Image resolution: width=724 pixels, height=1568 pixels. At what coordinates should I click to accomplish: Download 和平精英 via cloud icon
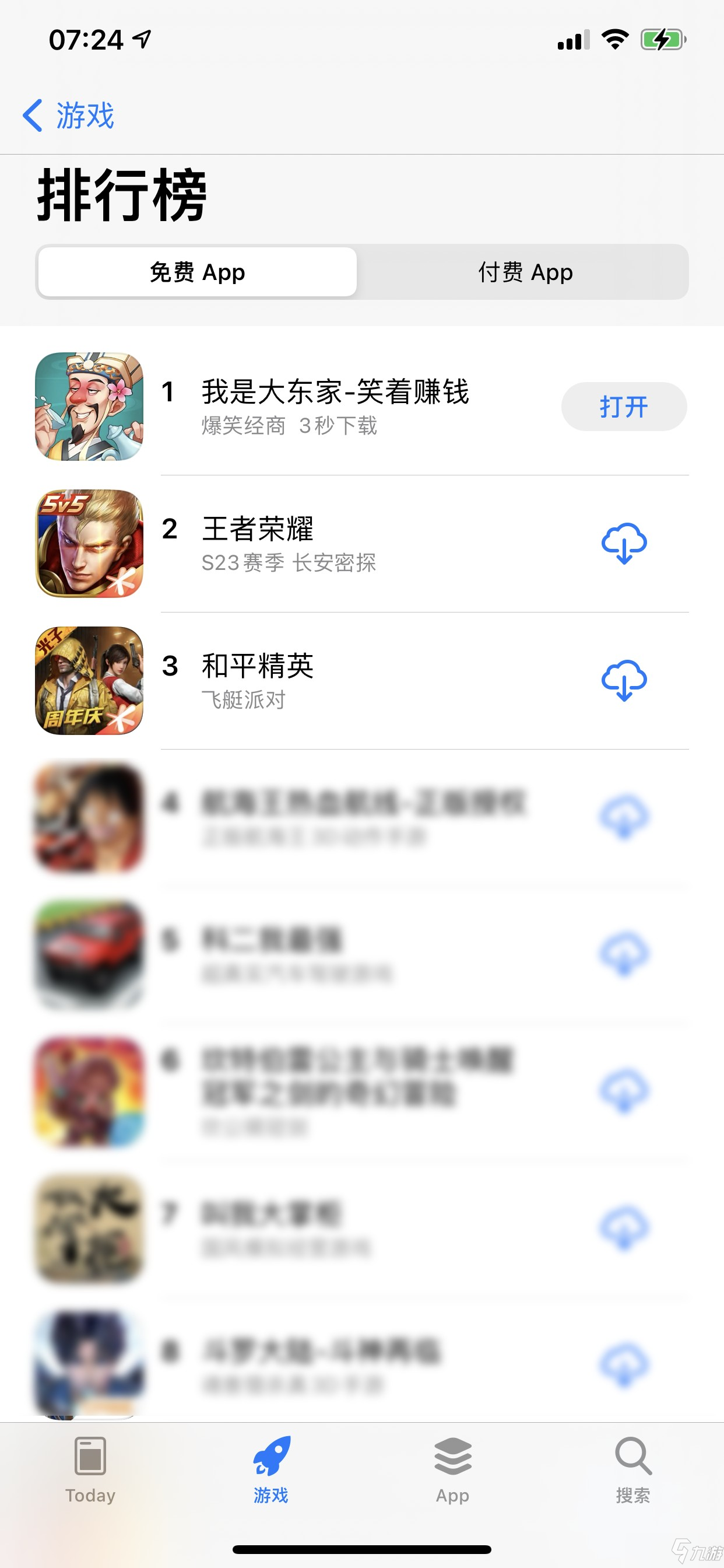624,680
